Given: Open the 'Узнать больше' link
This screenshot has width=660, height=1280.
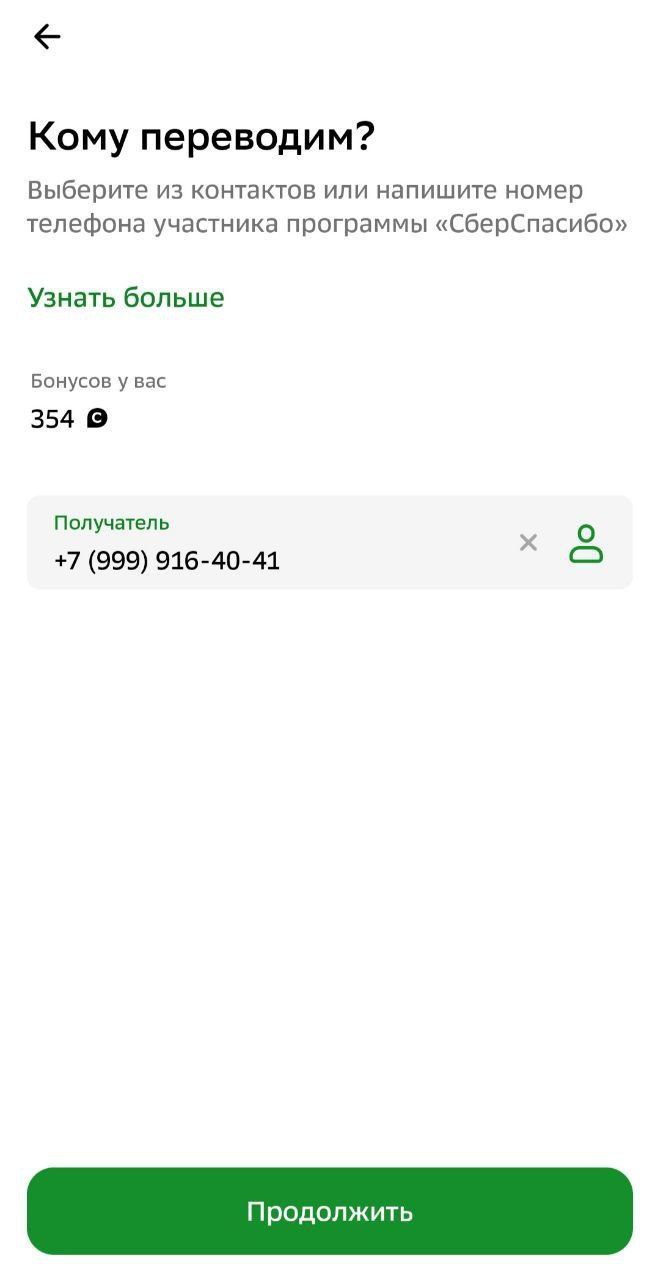Looking at the screenshot, I should pyautogui.click(x=126, y=297).
